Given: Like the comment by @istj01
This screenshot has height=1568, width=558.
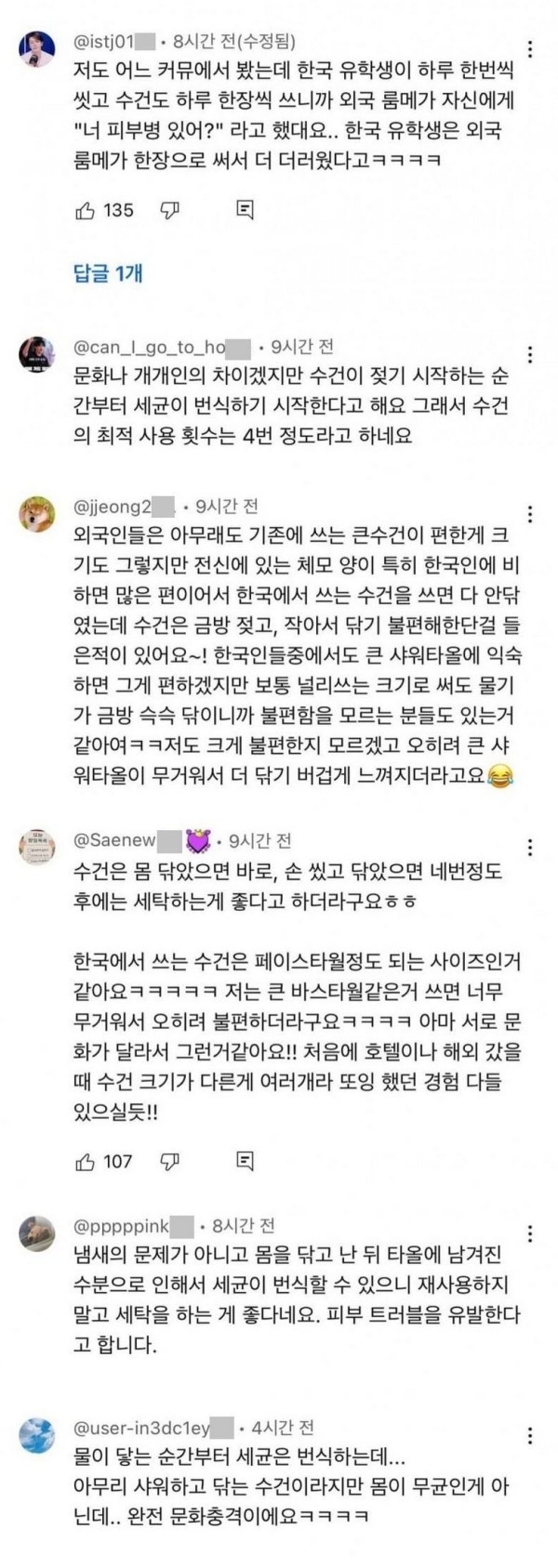Looking at the screenshot, I should coord(85,210).
